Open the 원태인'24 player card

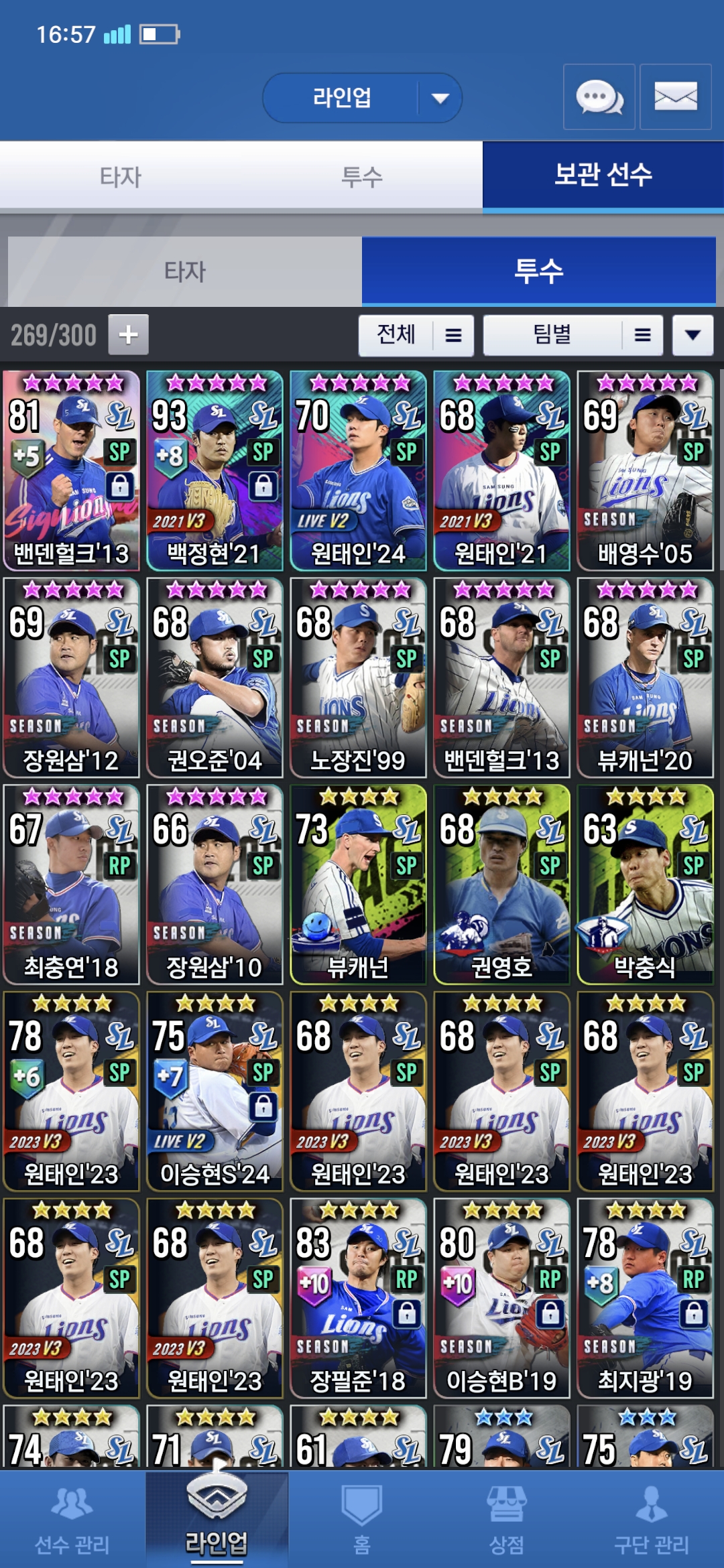(x=358, y=470)
